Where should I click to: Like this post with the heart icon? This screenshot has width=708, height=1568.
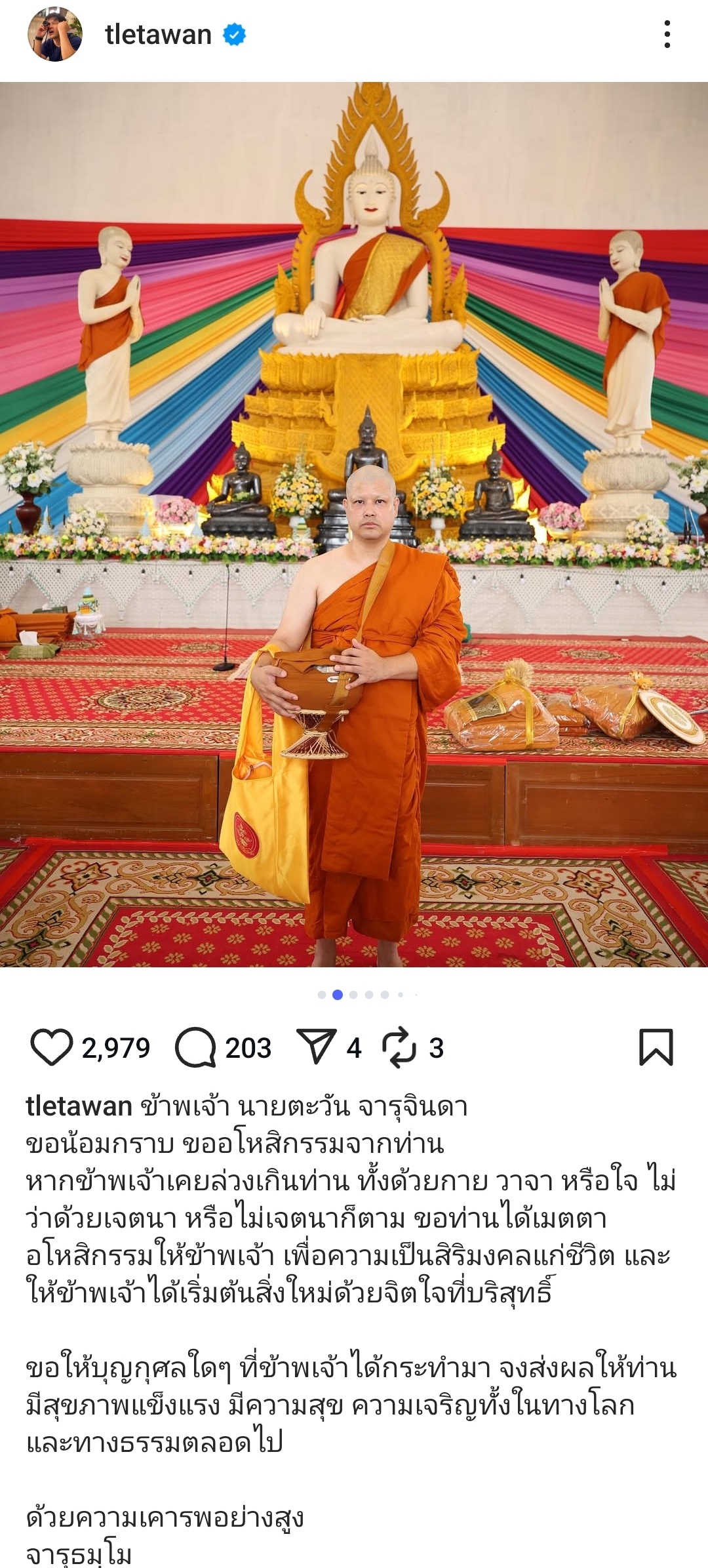point(52,1047)
